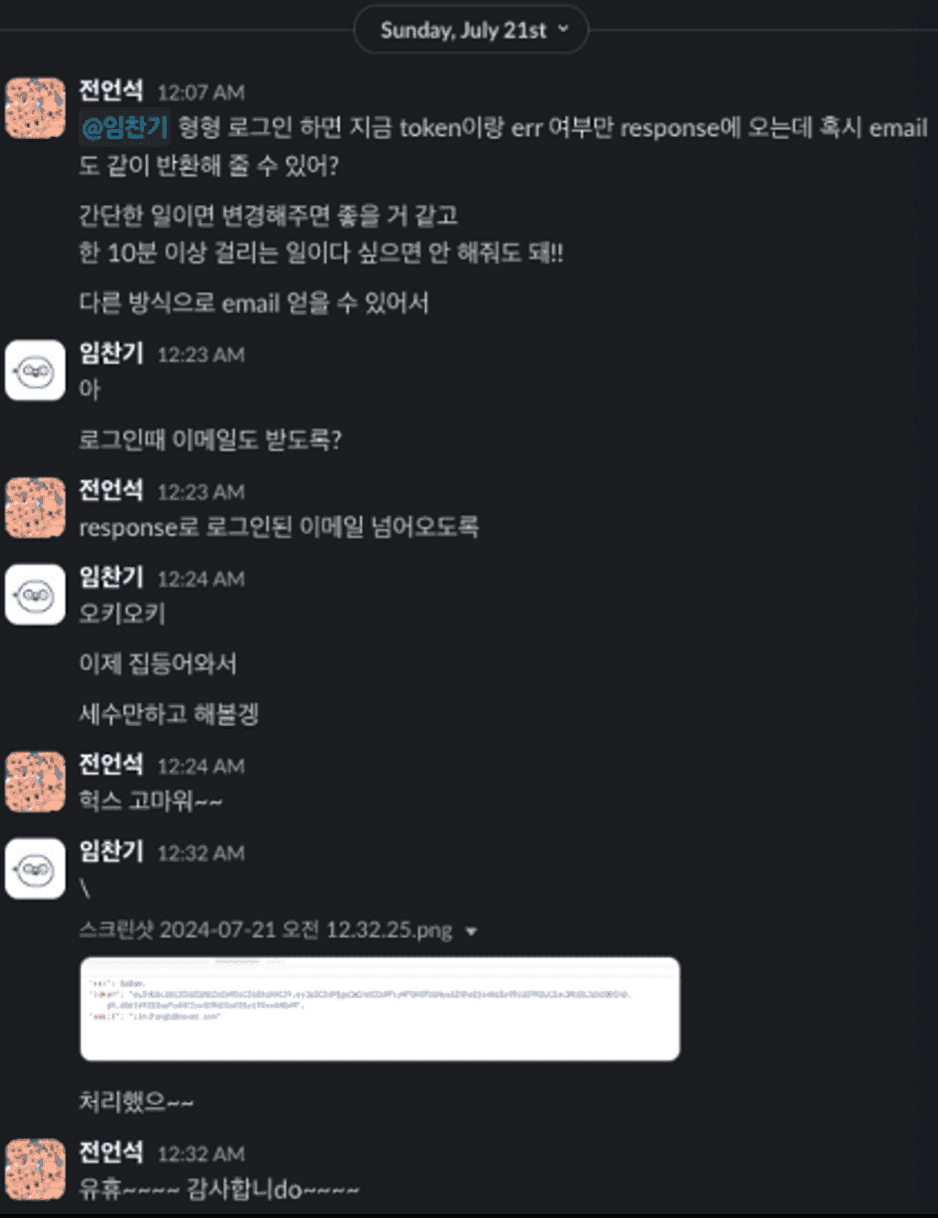This screenshot has height=1218, width=938.
Task: Open 임찬기's profile from the 12:32 AM message
Action: (111, 852)
